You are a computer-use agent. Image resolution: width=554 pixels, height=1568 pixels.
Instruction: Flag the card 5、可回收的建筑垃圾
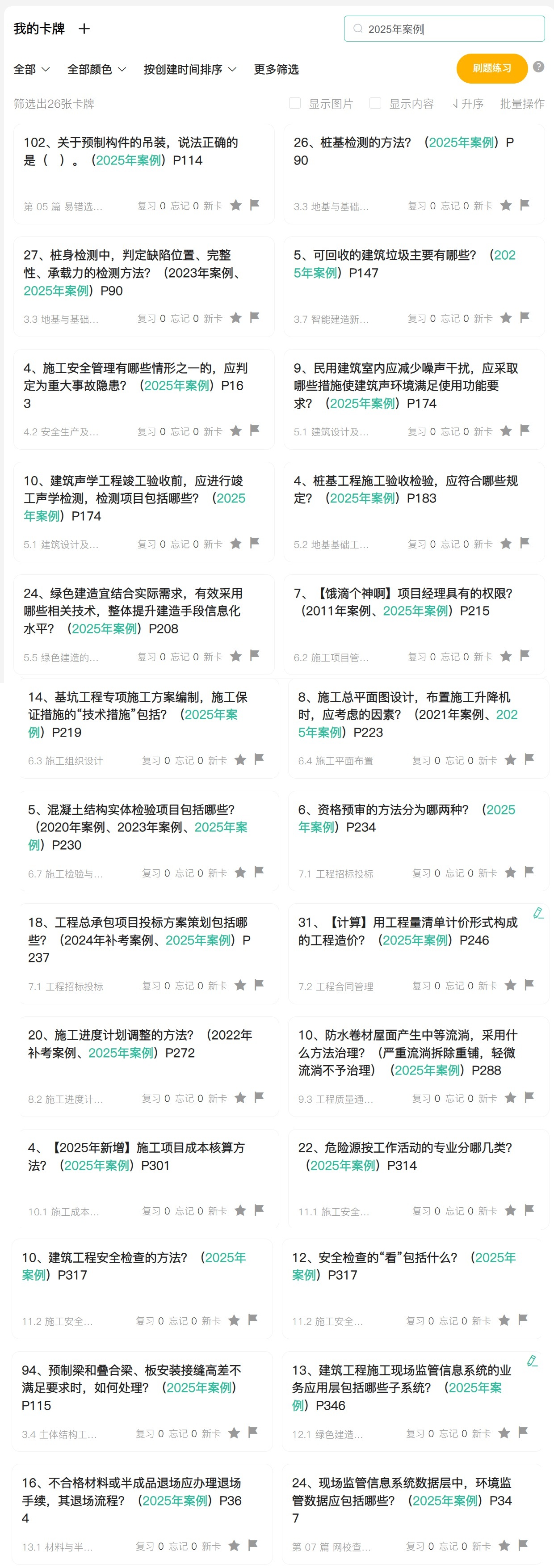point(525,317)
